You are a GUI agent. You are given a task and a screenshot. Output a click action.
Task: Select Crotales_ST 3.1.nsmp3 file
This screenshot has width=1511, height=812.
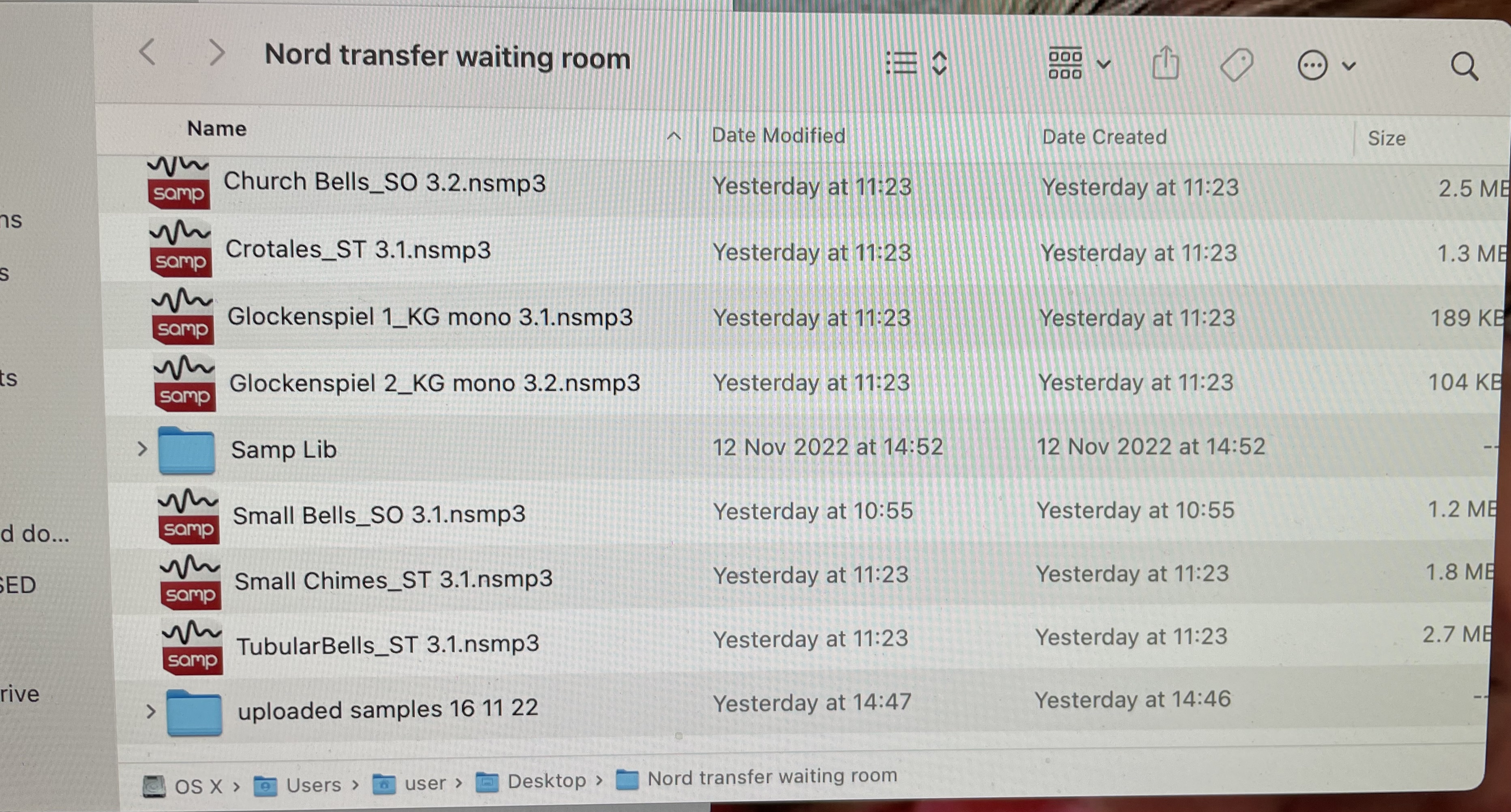coord(358,250)
